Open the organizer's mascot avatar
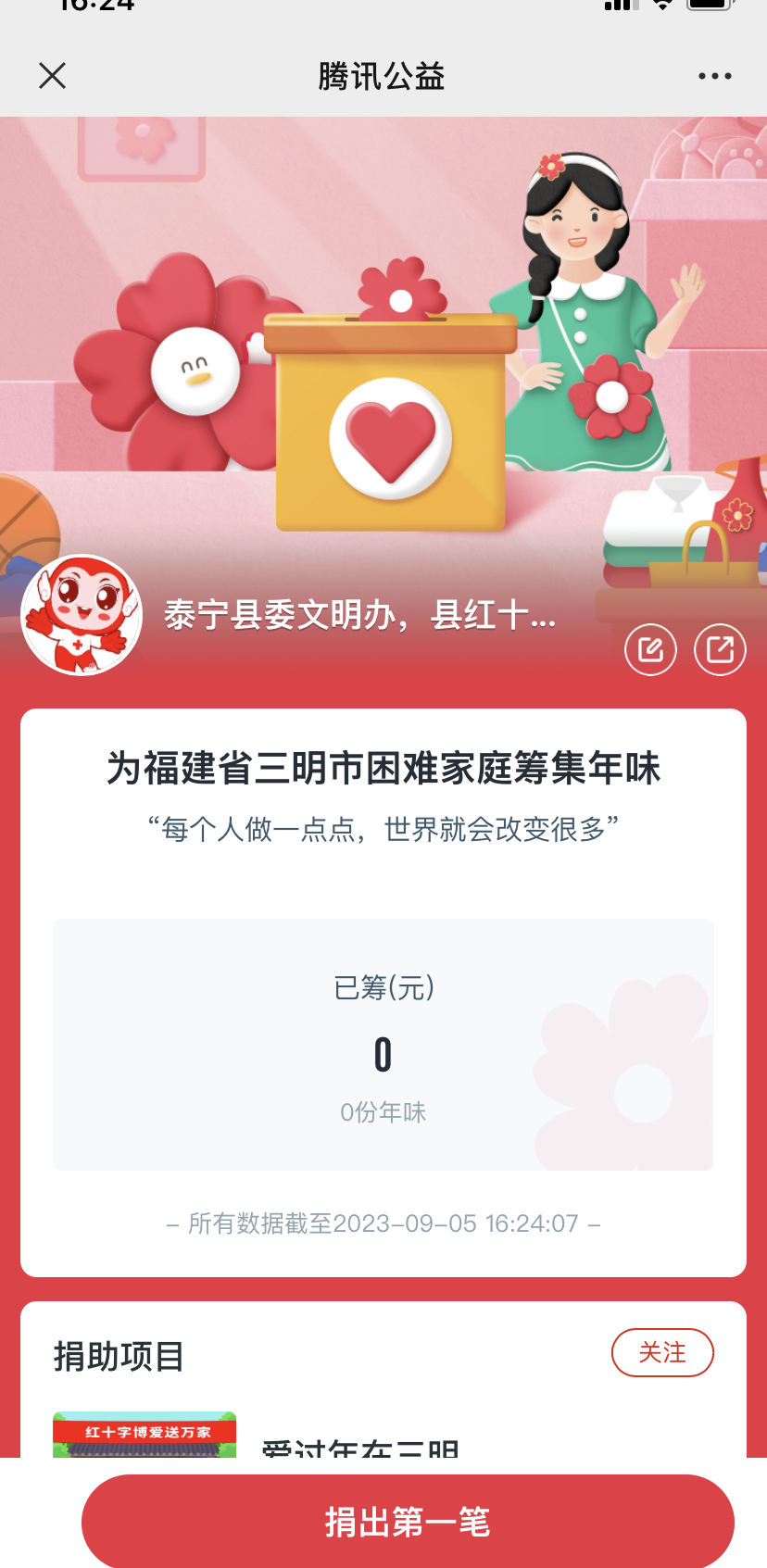 click(x=82, y=615)
